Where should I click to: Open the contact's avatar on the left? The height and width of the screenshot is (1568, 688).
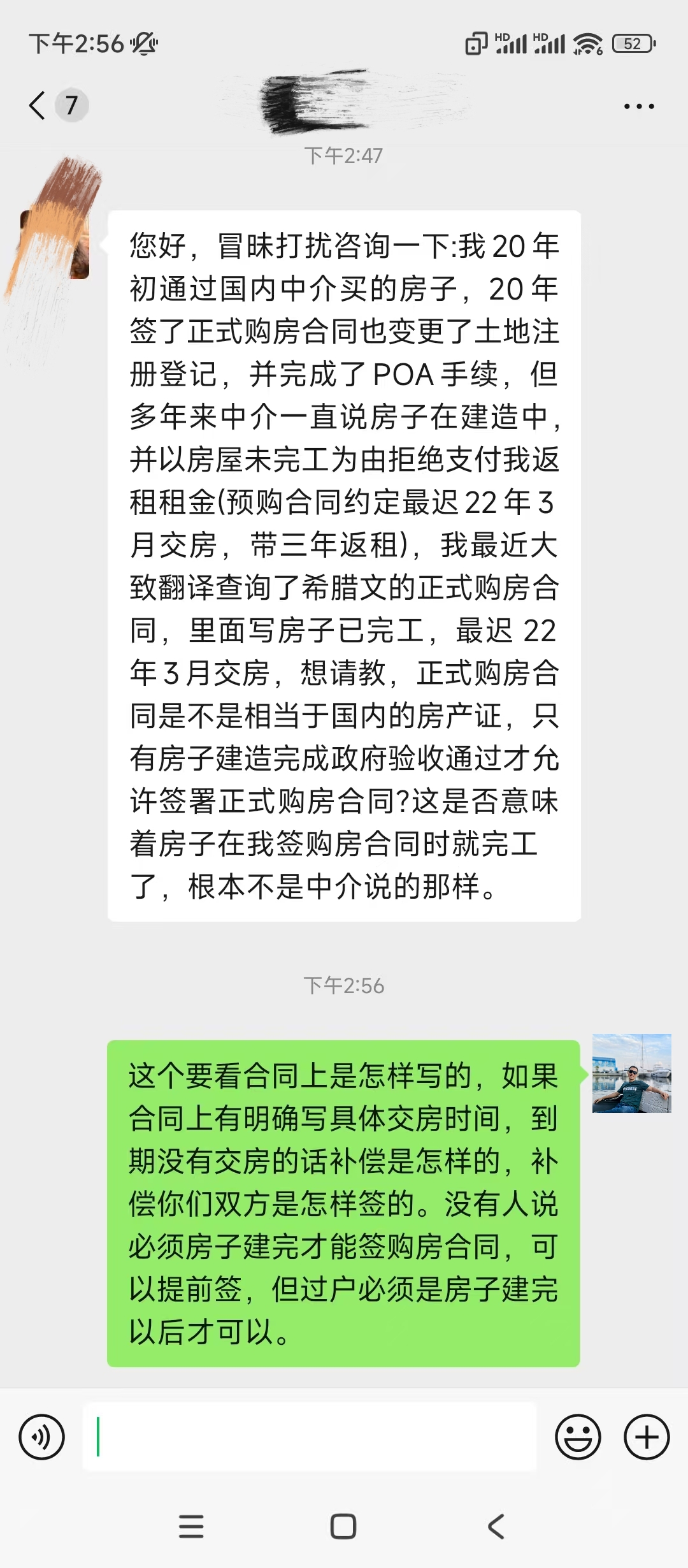pyautogui.click(x=55, y=245)
